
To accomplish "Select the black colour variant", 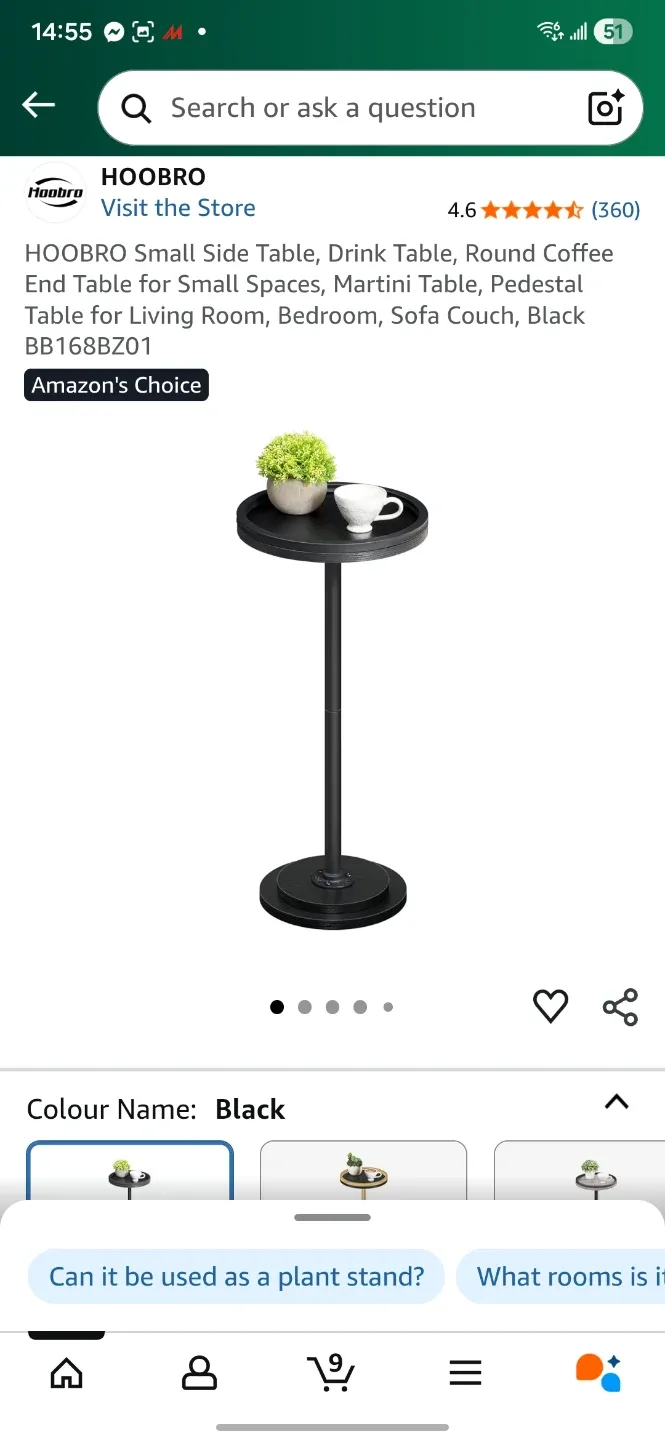I will pyautogui.click(x=130, y=1170).
